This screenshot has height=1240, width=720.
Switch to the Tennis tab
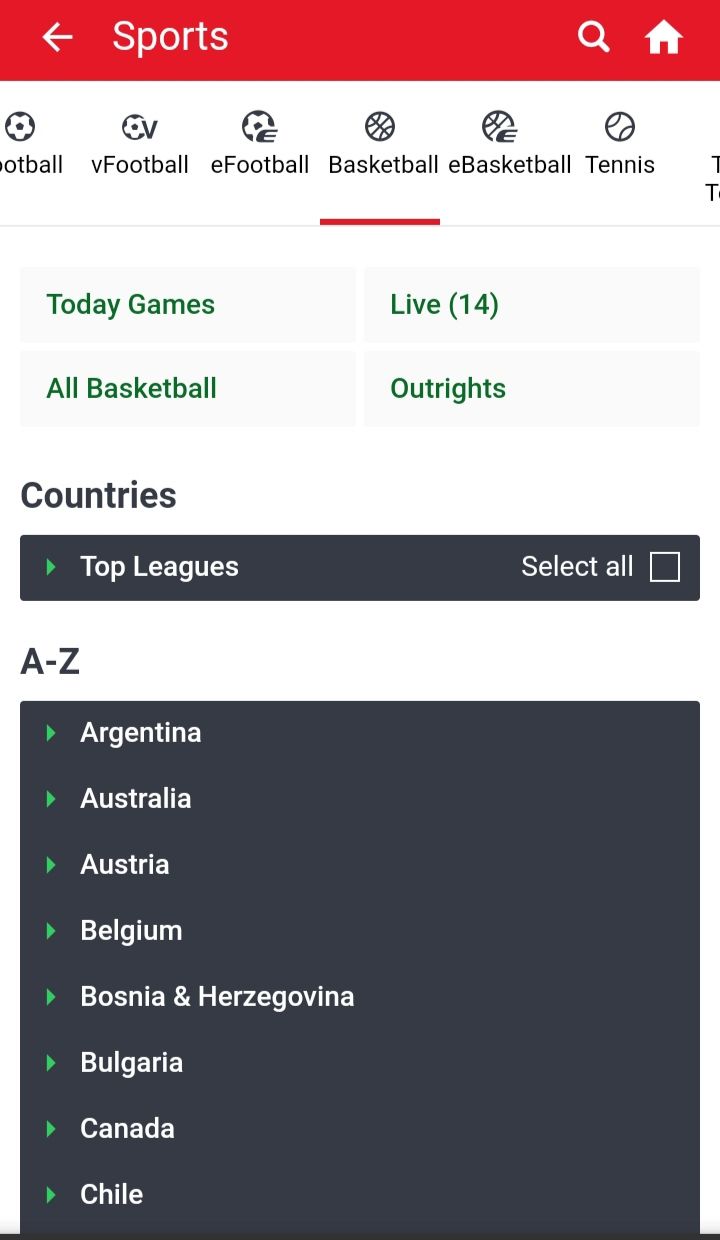pyautogui.click(x=620, y=146)
